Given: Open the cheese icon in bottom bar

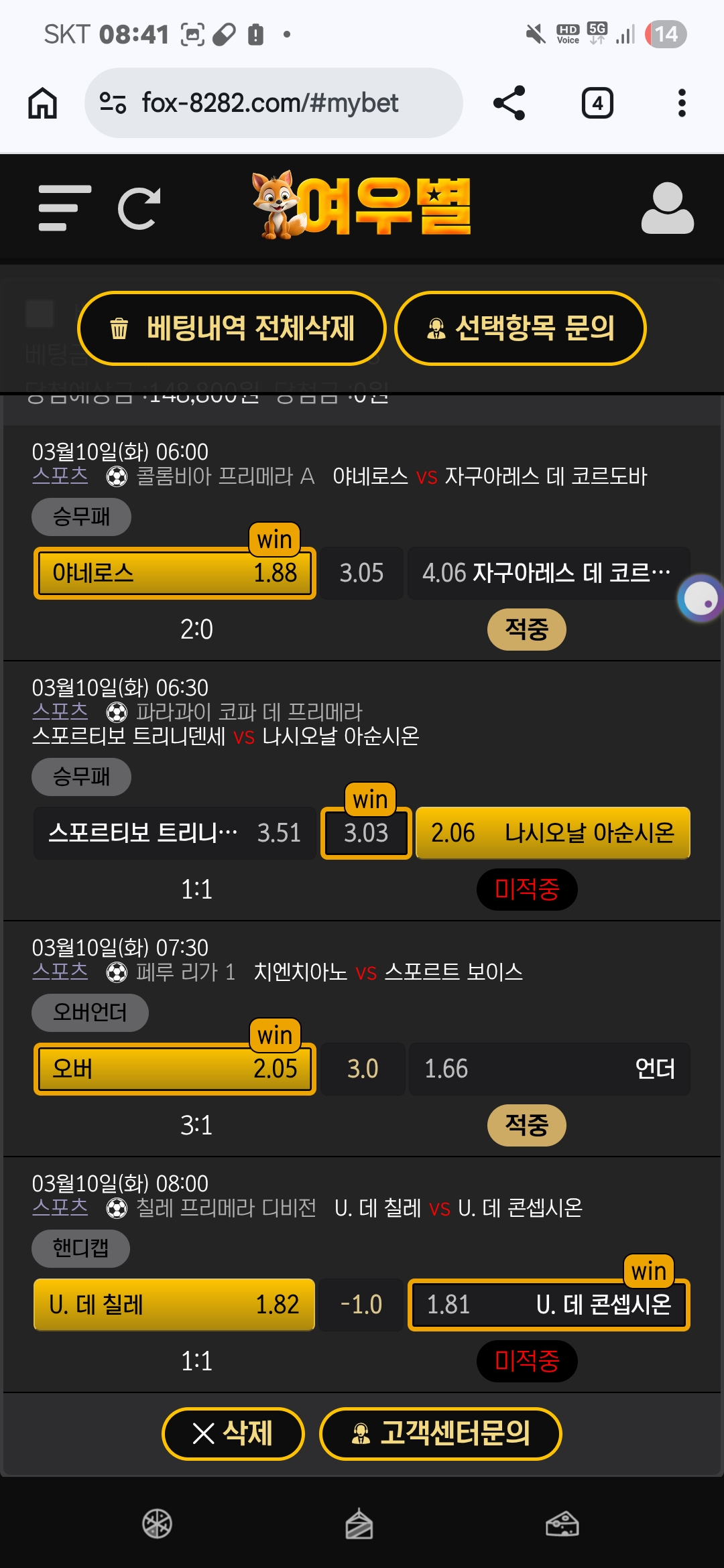Looking at the screenshot, I should click(x=562, y=1523).
